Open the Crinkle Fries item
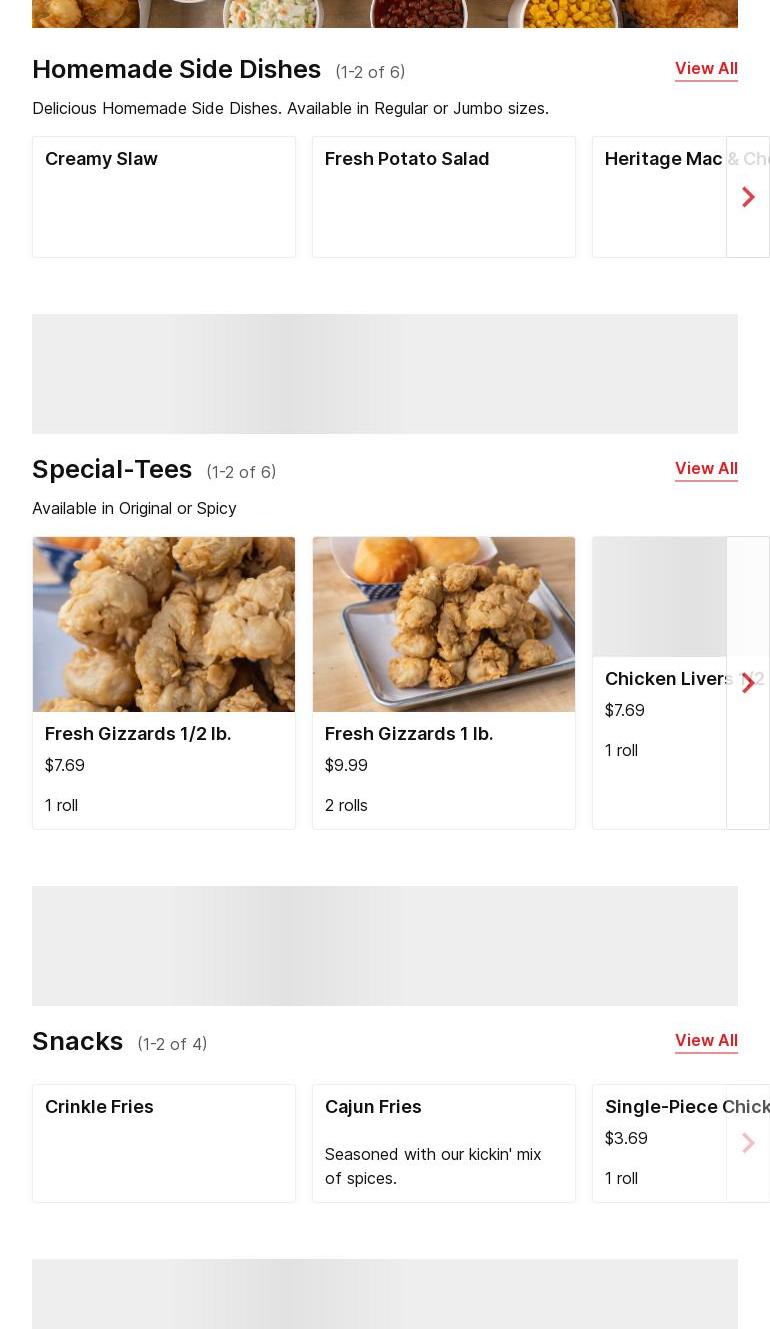 click(164, 1142)
